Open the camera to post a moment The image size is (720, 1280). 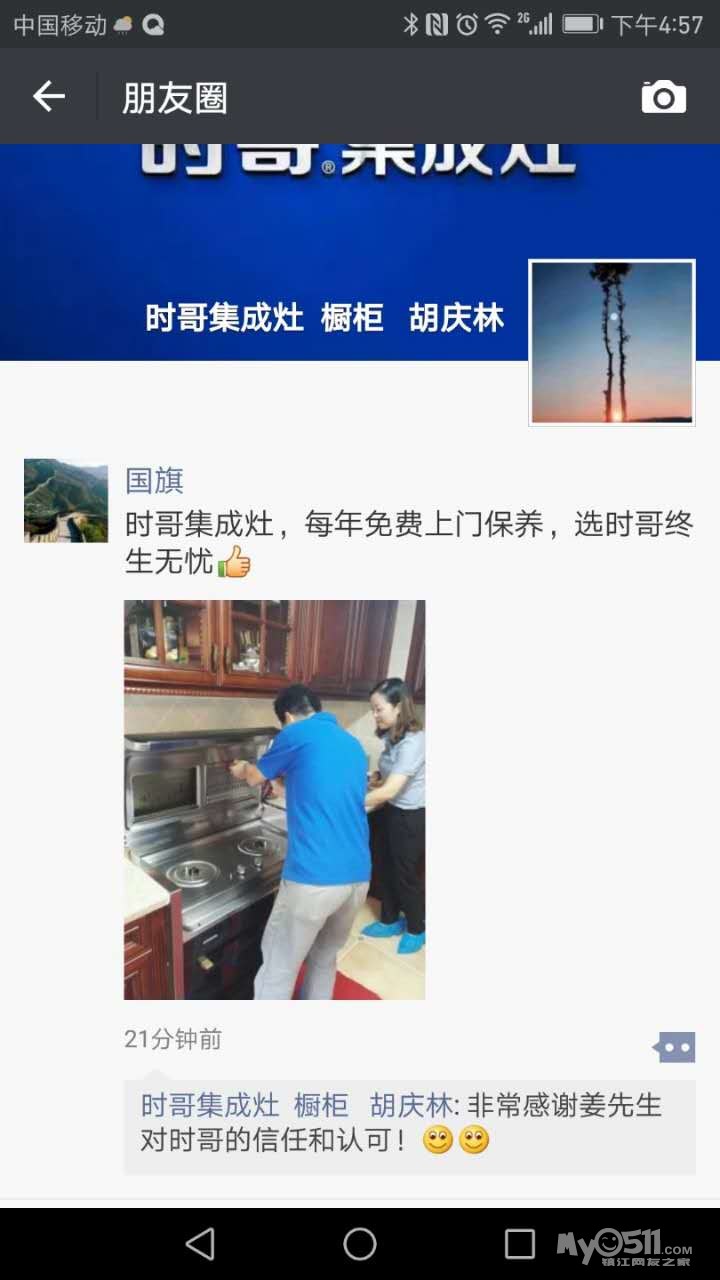(663, 97)
